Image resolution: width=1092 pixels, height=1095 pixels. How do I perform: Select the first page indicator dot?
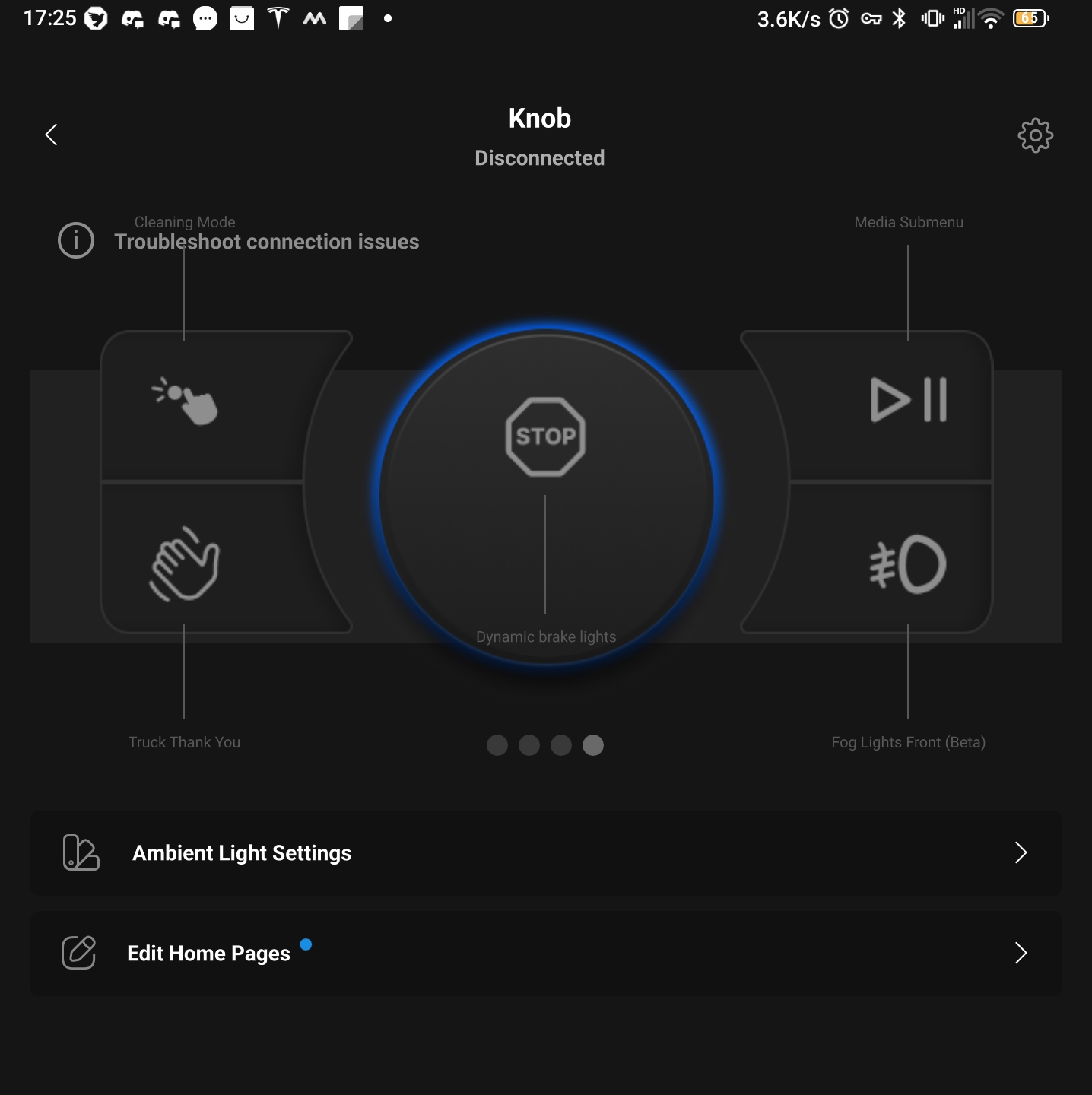tap(497, 745)
